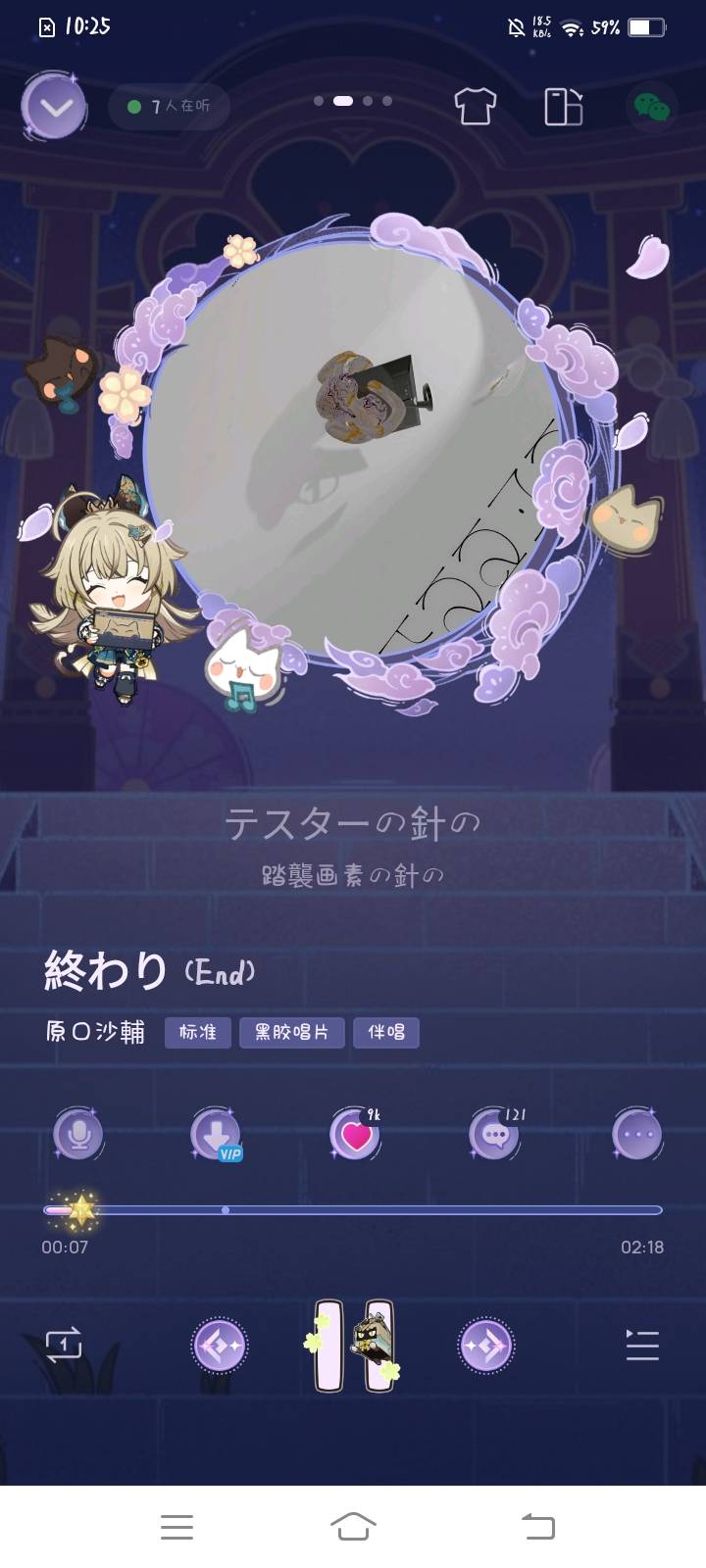Tap the 伴唱 chip
This screenshot has height=1568, width=706.
pos(386,1032)
